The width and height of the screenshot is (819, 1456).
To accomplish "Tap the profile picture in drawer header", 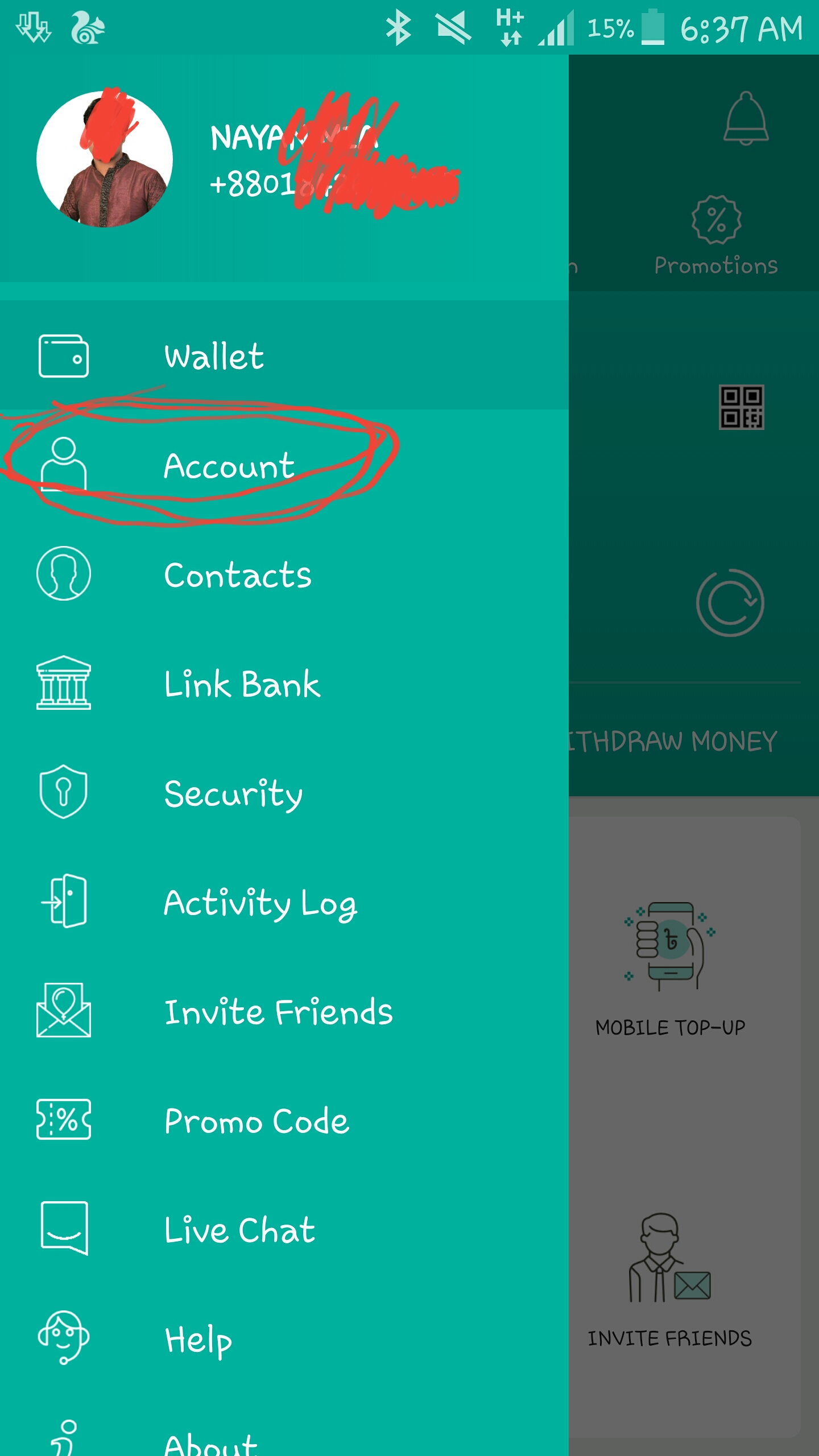I will 105,159.
